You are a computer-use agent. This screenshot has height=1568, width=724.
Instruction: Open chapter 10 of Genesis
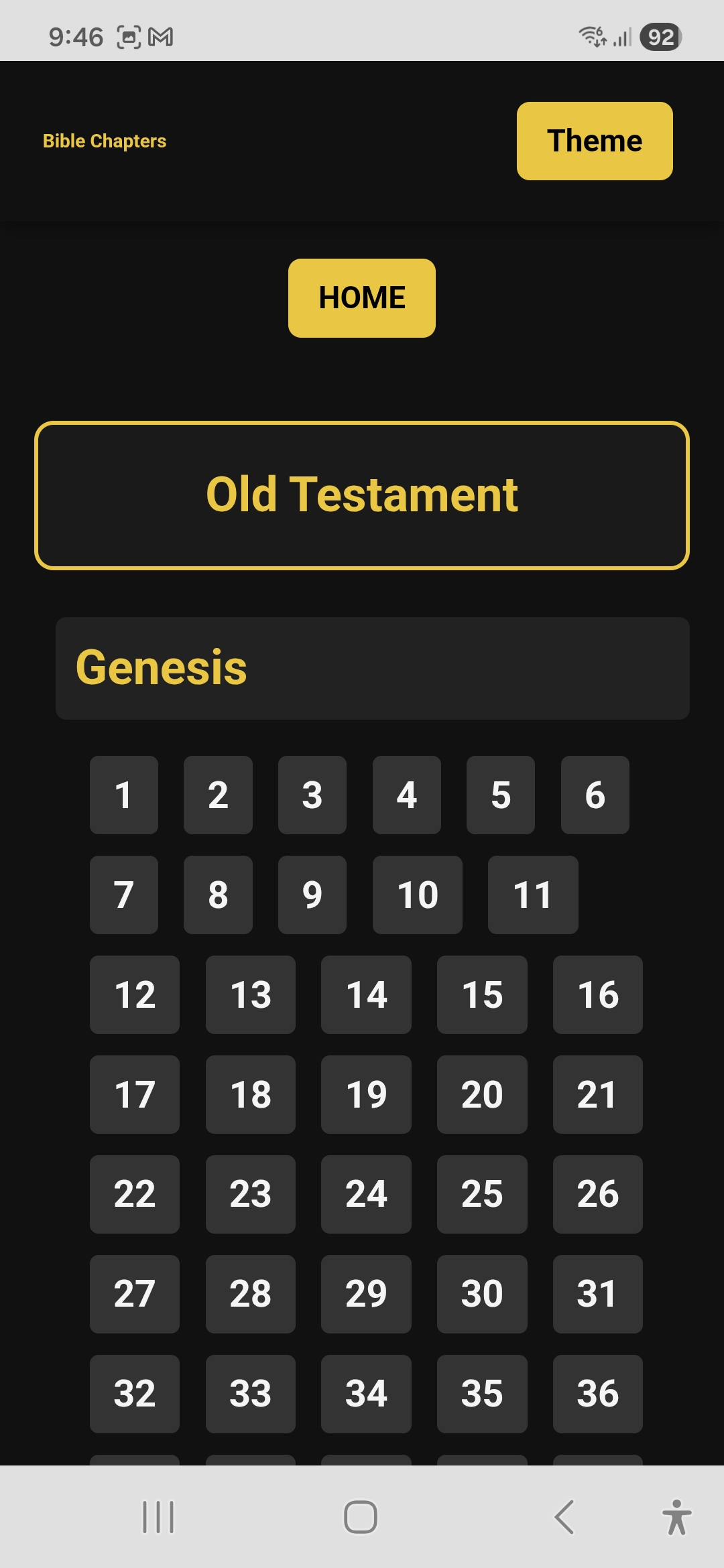pos(417,895)
